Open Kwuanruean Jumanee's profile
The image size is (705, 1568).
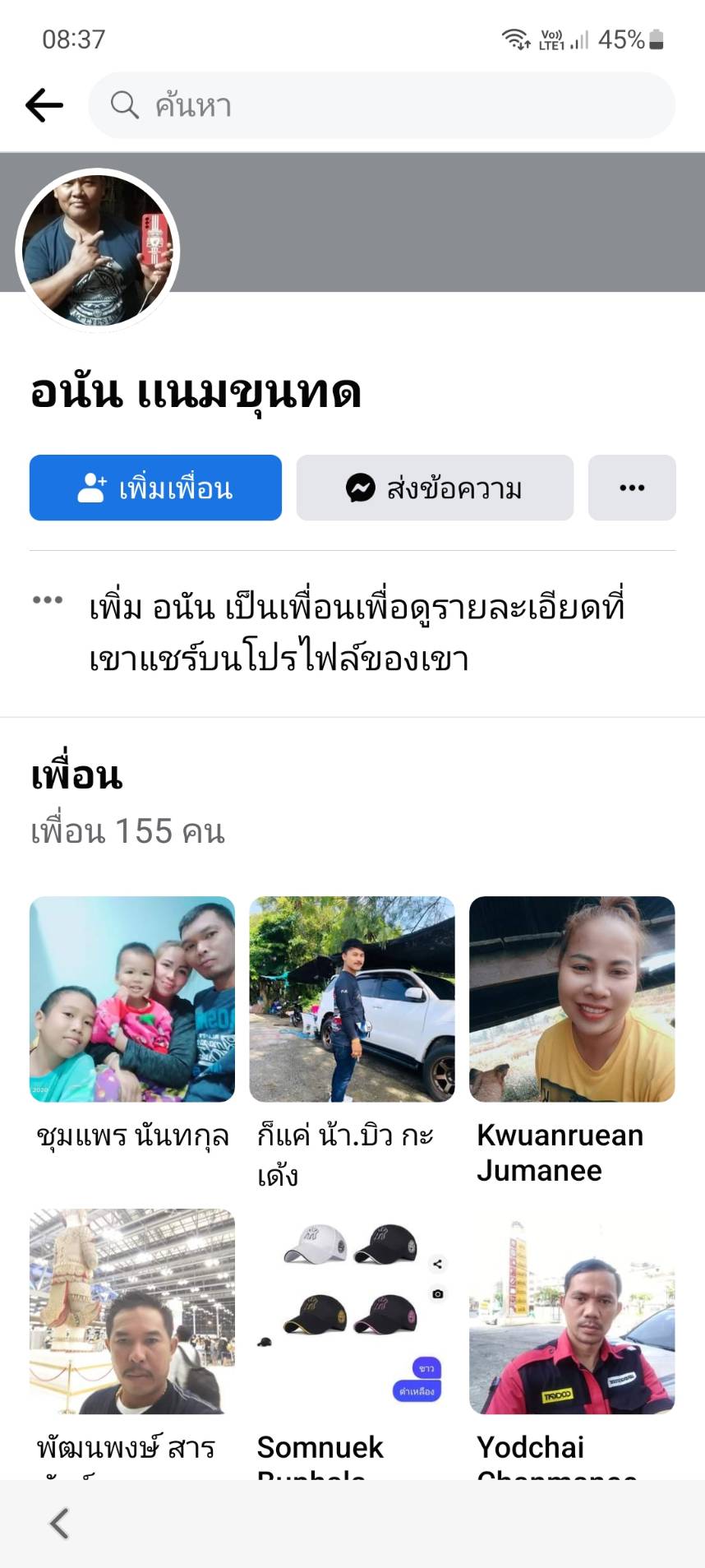coord(572,999)
